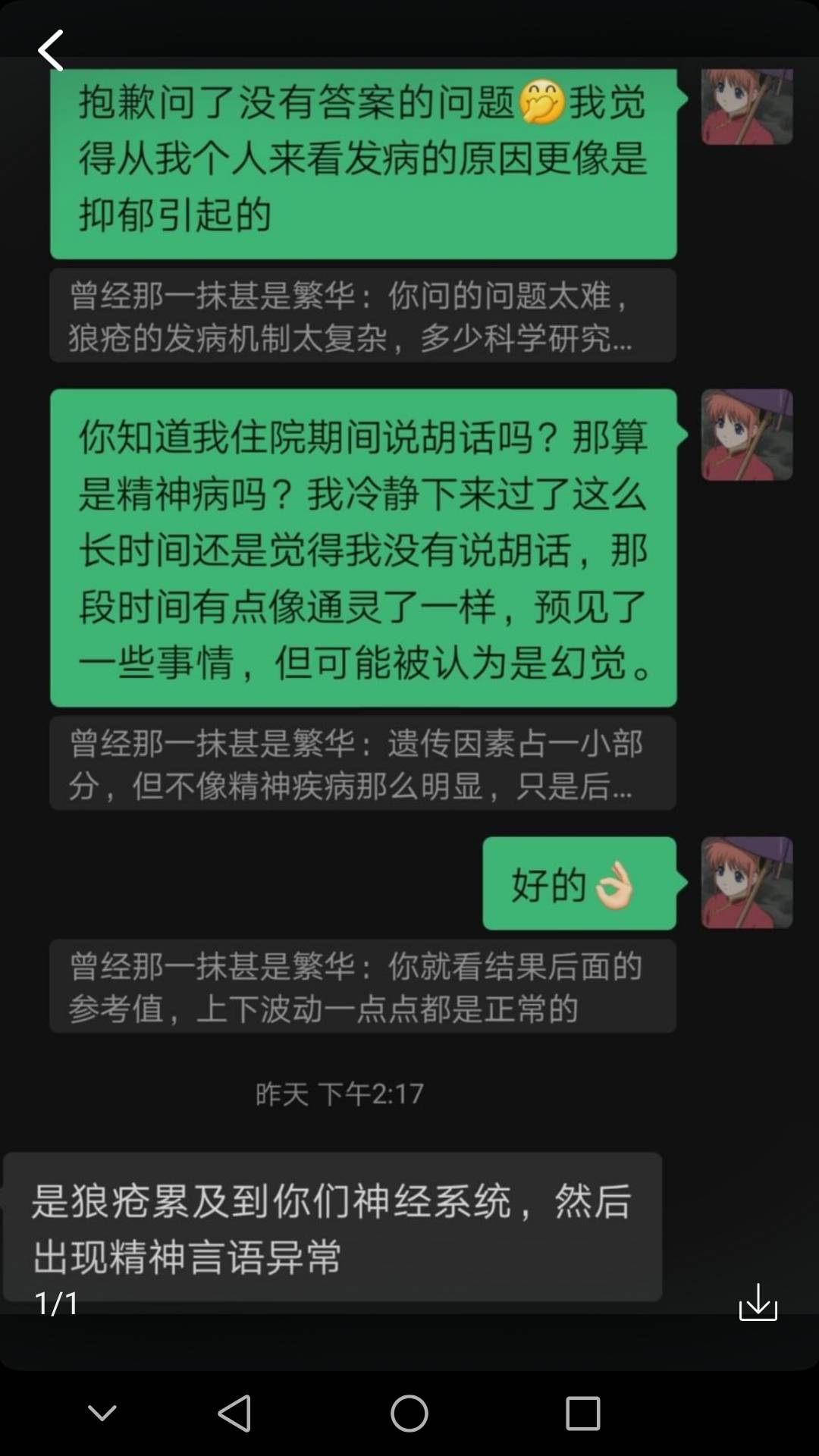The width and height of the screenshot is (819, 1456).
Task: Click the back arrow to exit image preview
Action: 50,50
